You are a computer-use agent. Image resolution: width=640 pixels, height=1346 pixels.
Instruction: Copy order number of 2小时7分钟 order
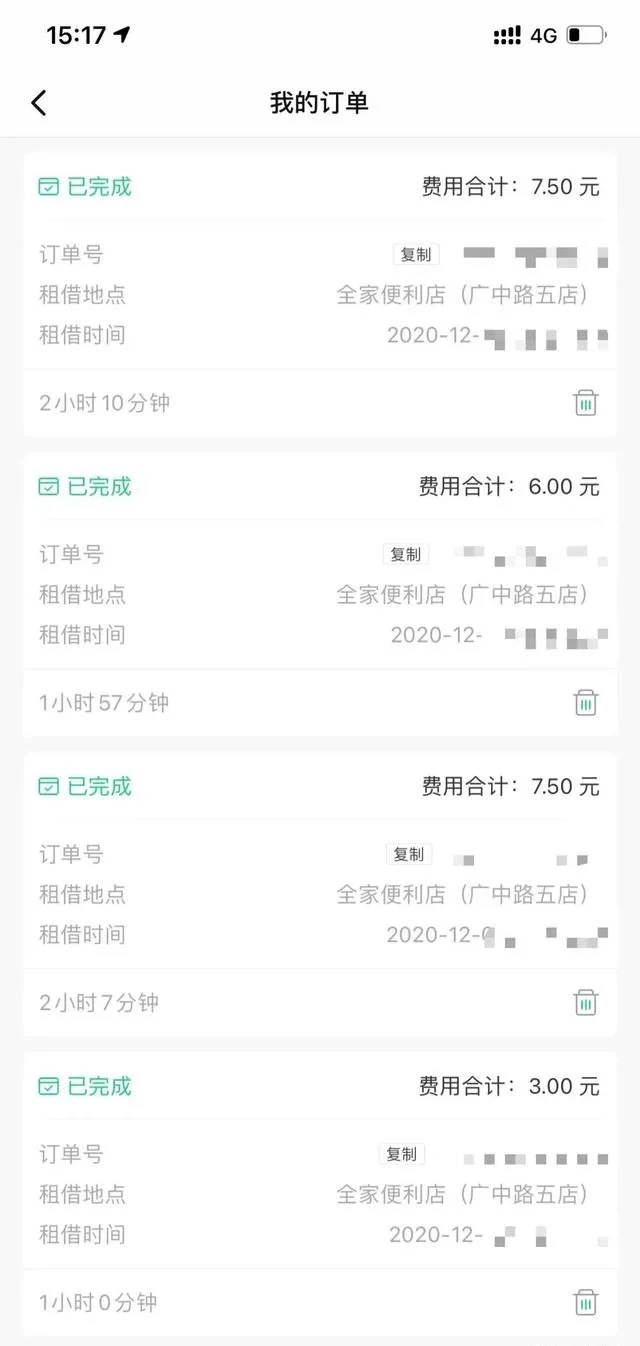[409, 854]
